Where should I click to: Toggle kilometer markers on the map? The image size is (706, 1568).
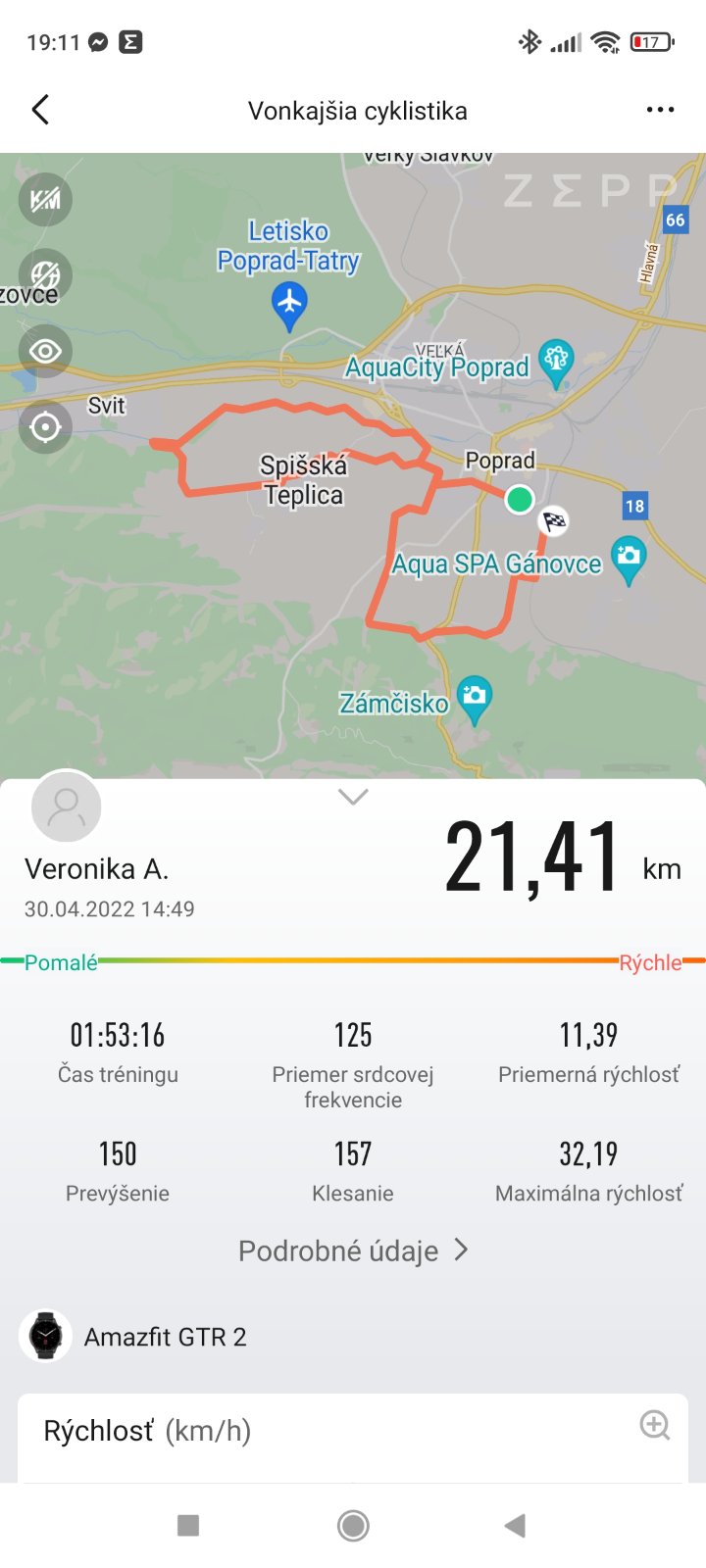click(45, 200)
